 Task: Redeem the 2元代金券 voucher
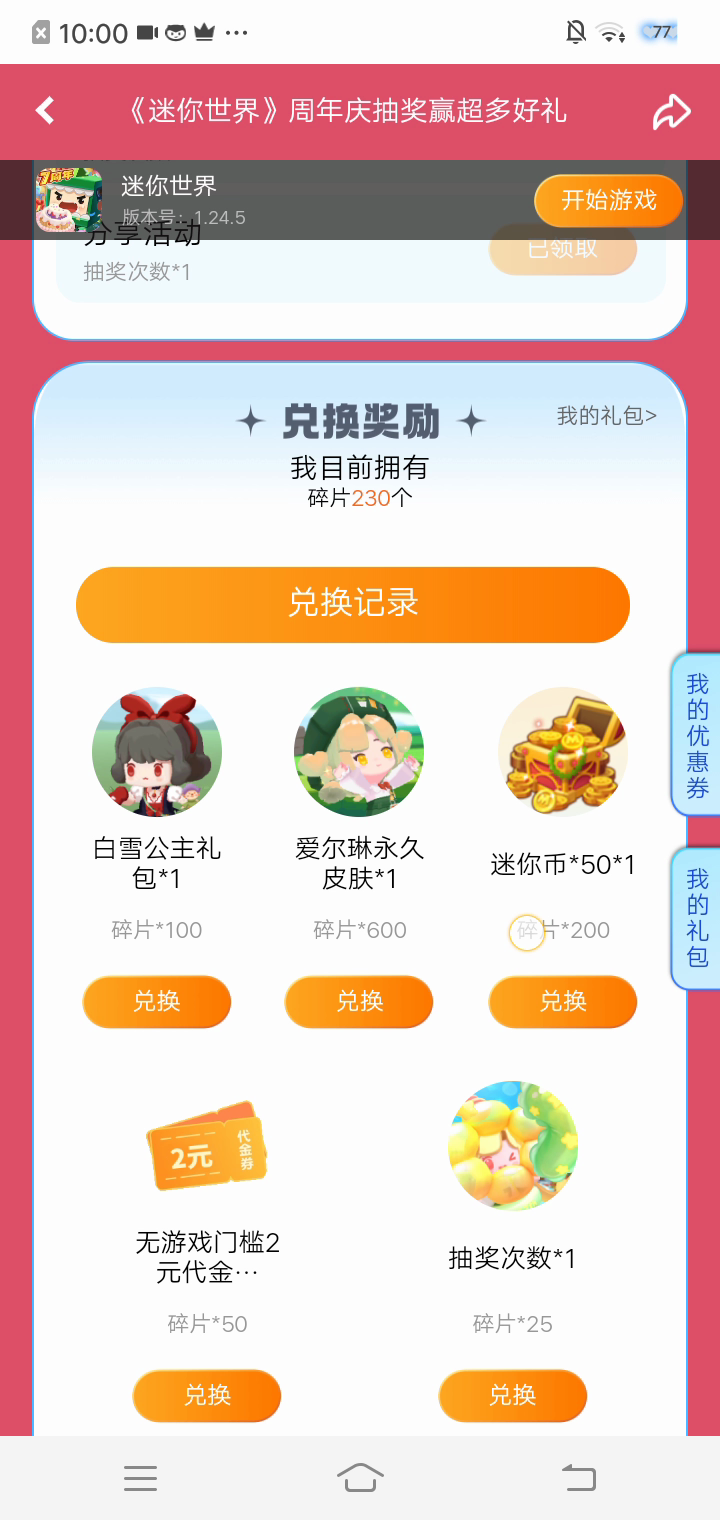tap(207, 1395)
